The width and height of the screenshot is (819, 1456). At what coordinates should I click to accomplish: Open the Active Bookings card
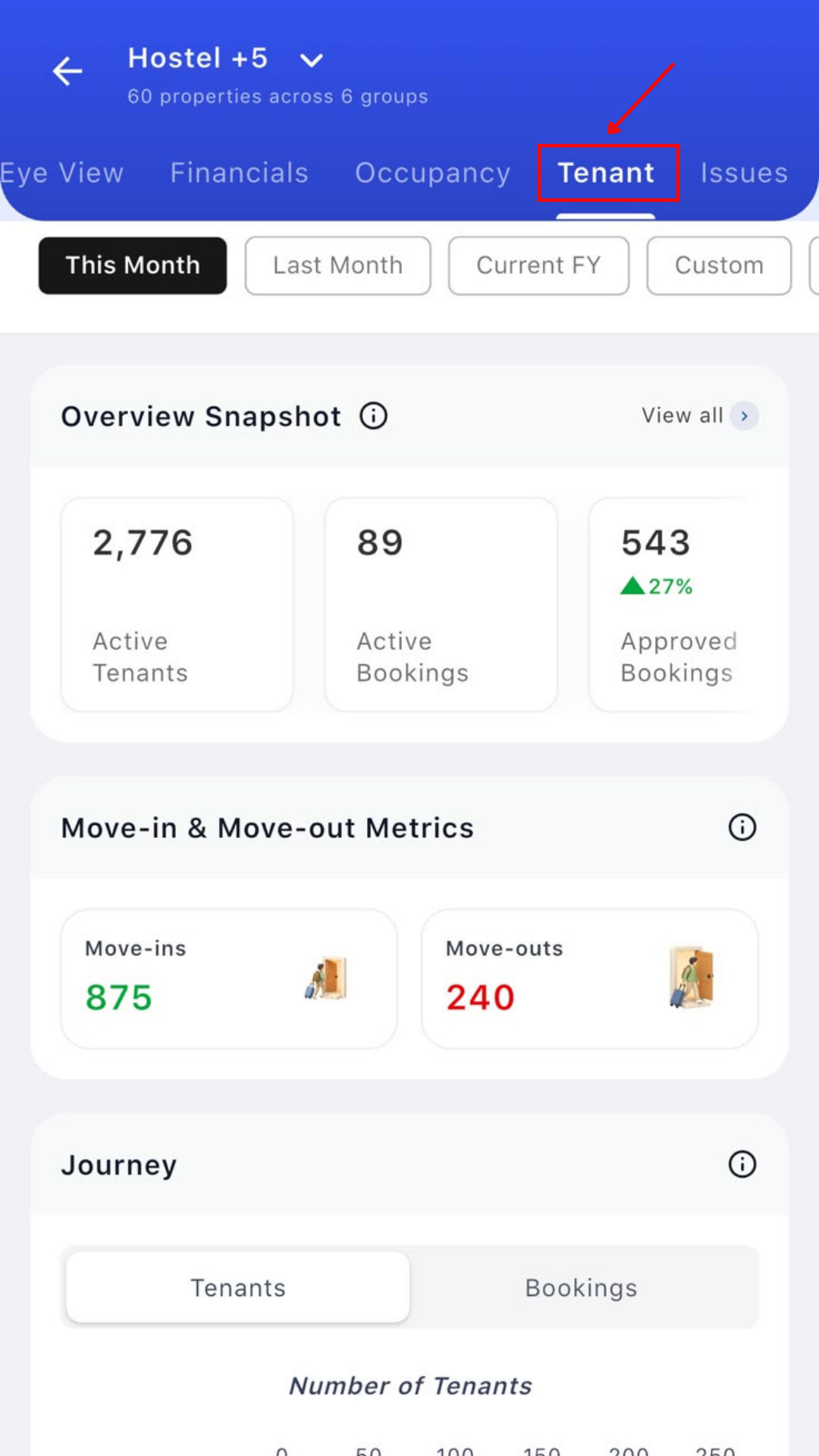(x=441, y=604)
